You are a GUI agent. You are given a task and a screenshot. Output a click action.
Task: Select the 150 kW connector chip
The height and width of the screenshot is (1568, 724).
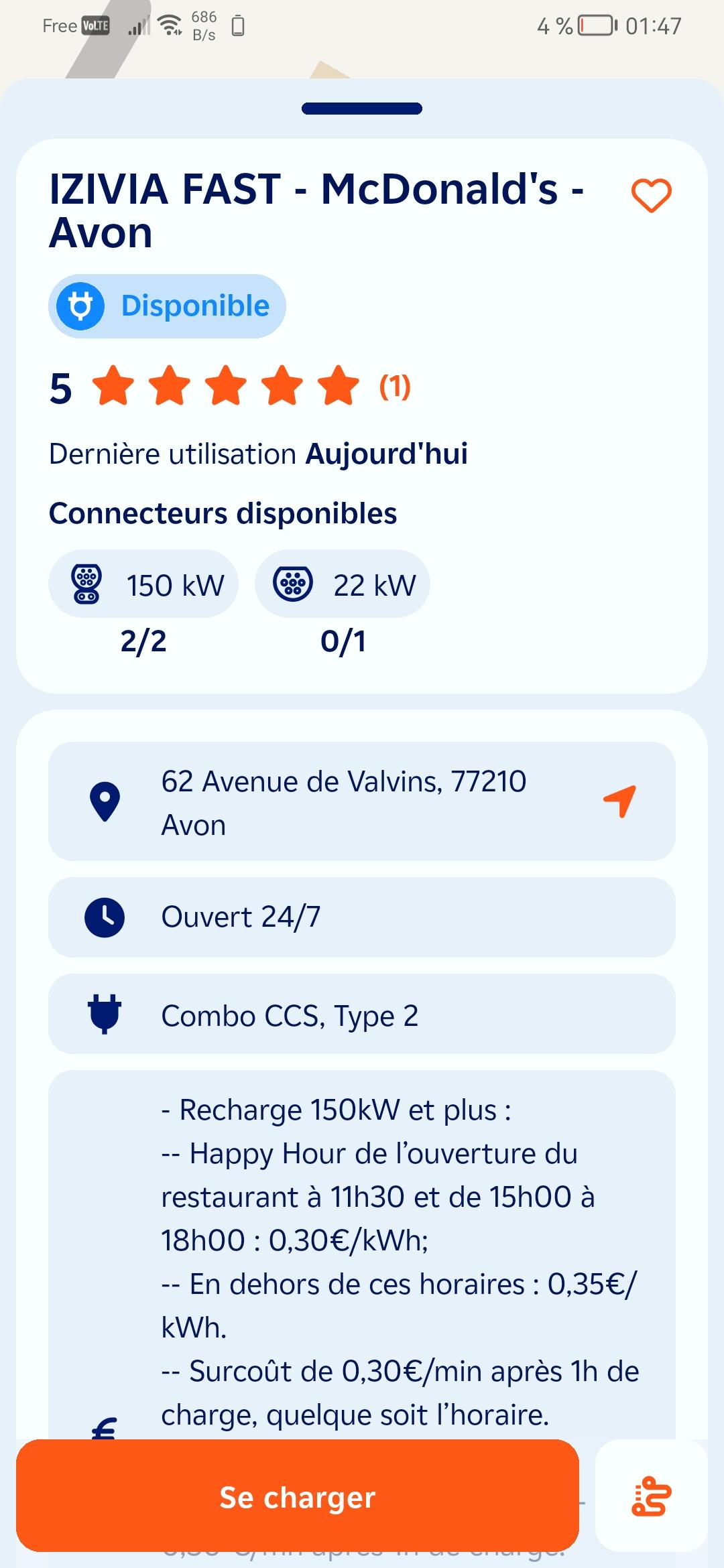pyautogui.click(x=143, y=584)
